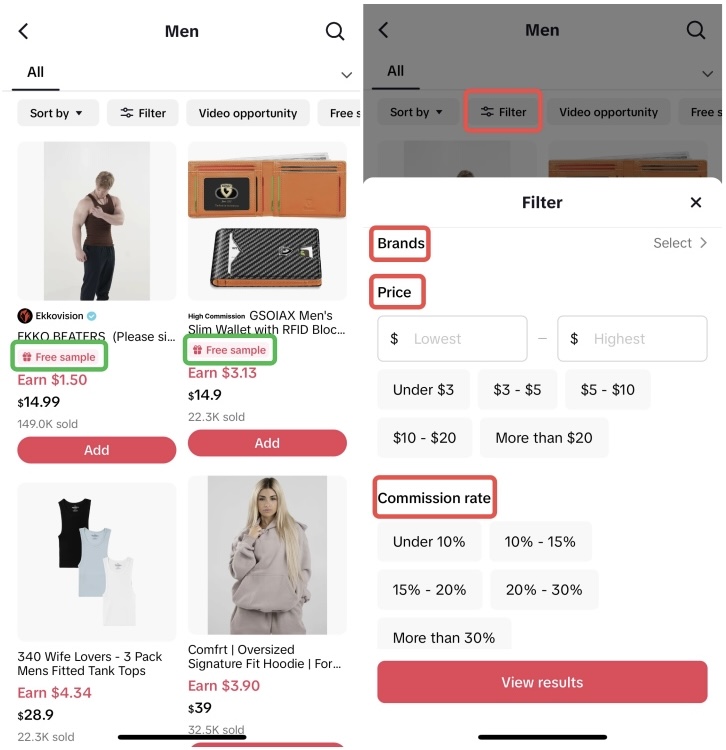Choose the $5 - $10 price range
Image resolution: width=726 pixels, height=750 pixels.
pos(607,389)
